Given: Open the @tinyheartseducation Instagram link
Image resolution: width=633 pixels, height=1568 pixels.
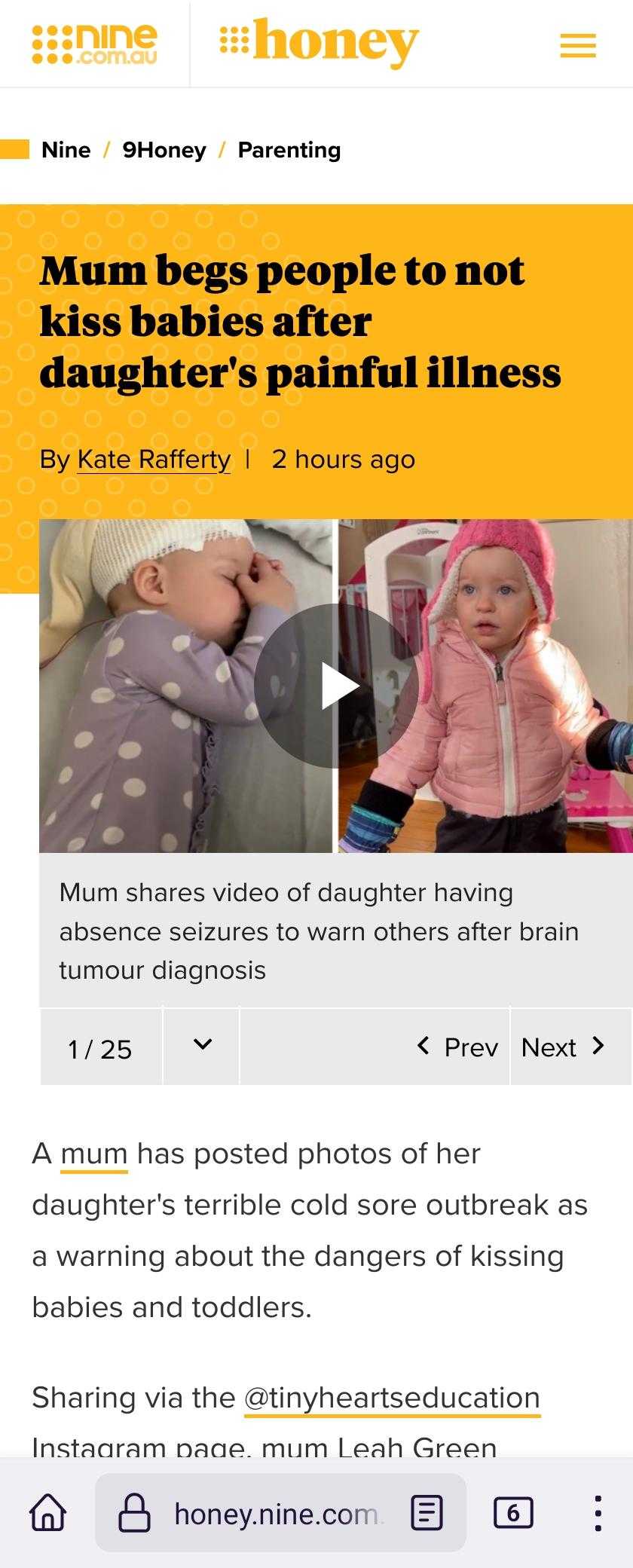Looking at the screenshot, I should pyautogui.click(x=392, y=1398).
